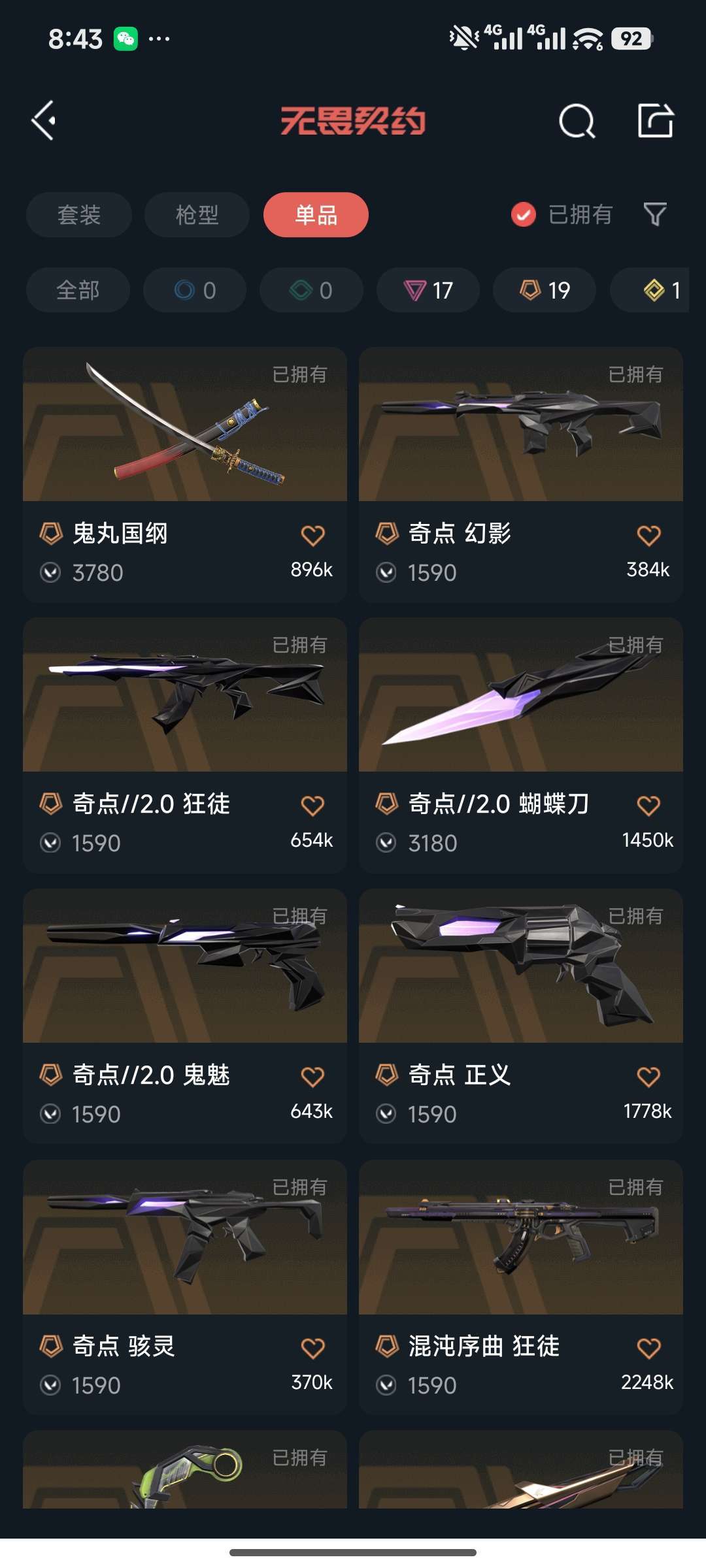
Task: Uncheck the 已拥有 filter checkbox
Action: click(524, 214)
